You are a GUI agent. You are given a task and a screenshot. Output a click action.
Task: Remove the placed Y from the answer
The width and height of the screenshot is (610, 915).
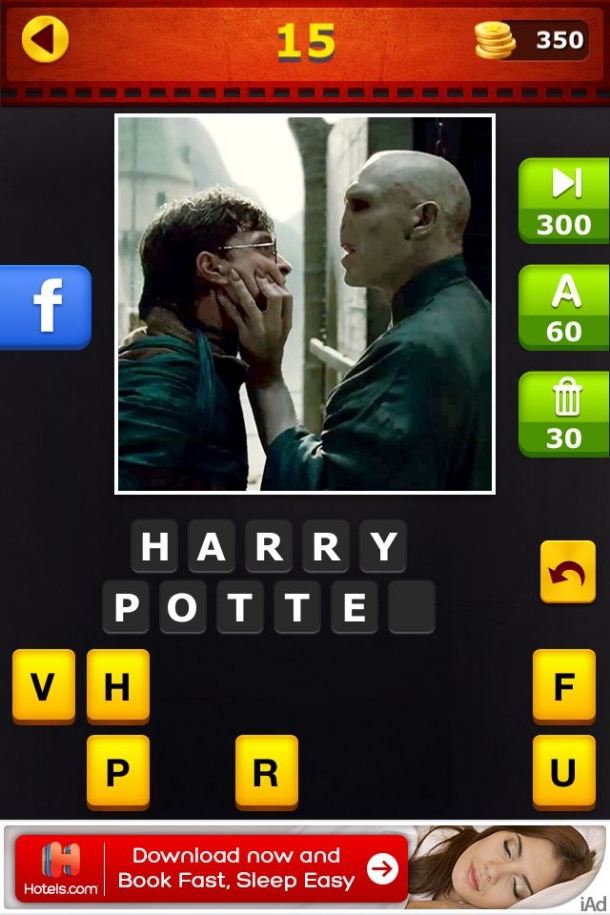tap(383, 547)
